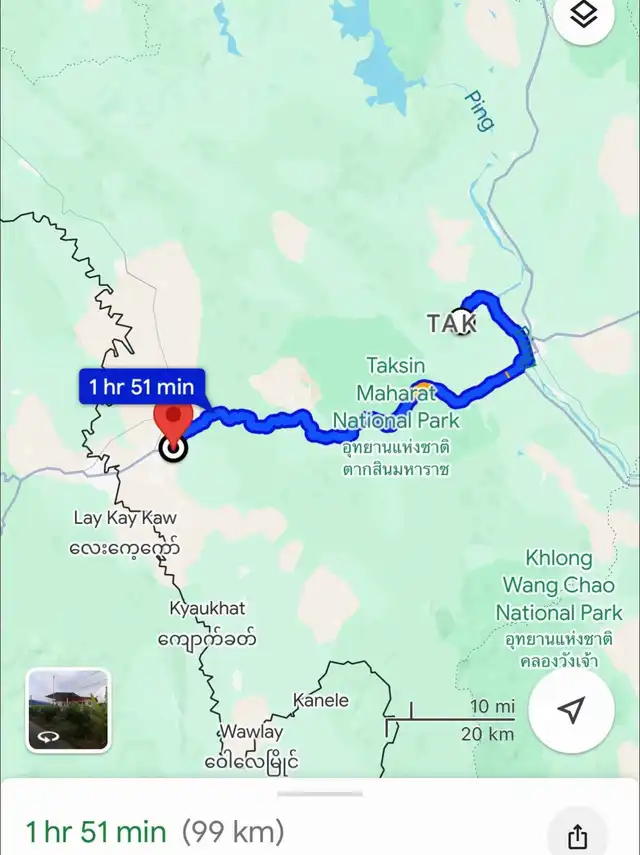Image resolution: width=640 pixels, height=855 pixels.
Task: Select the 1 hr 51 min route label
Action: pos(141,387)
